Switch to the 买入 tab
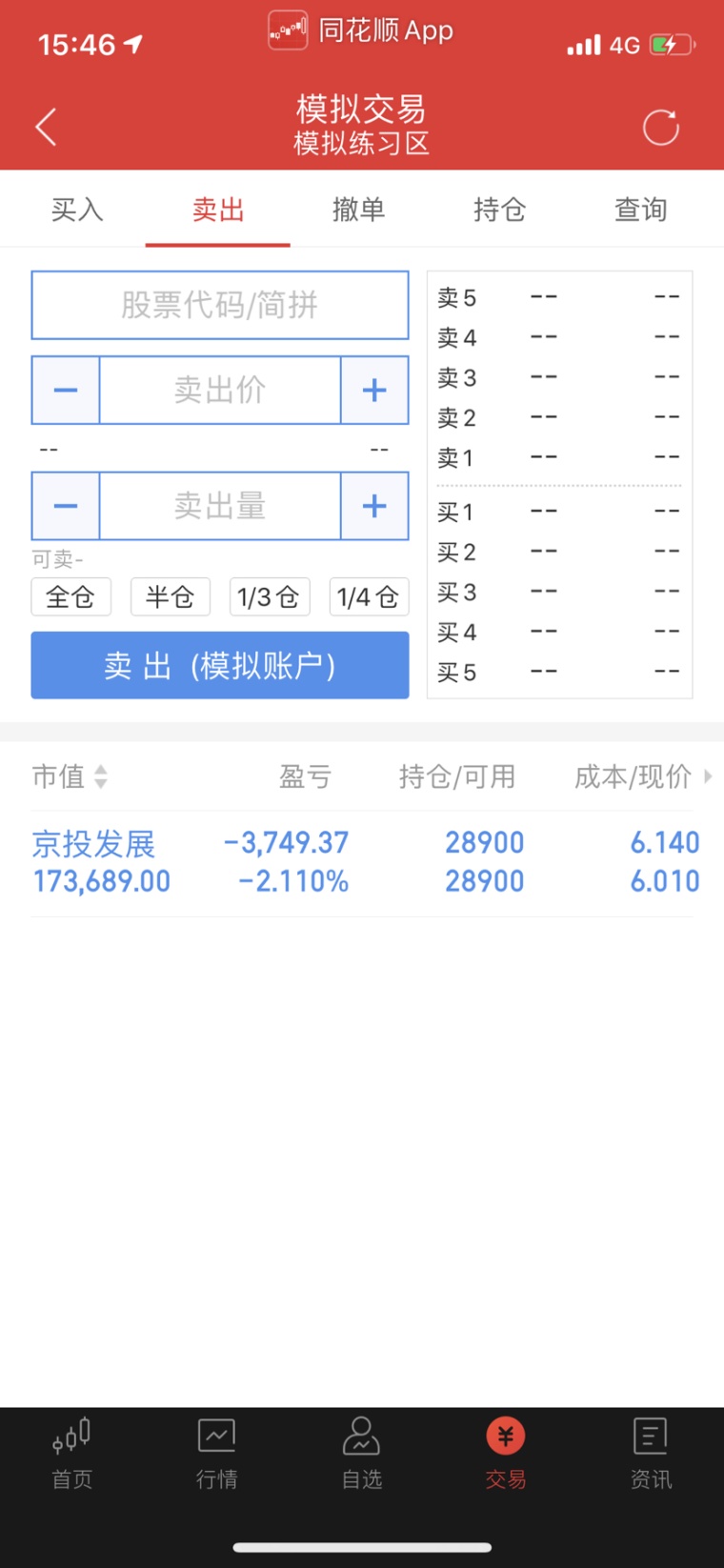The width and height of the screenshot is (724, 1568). pyautogui.click(x=77, y=210)
